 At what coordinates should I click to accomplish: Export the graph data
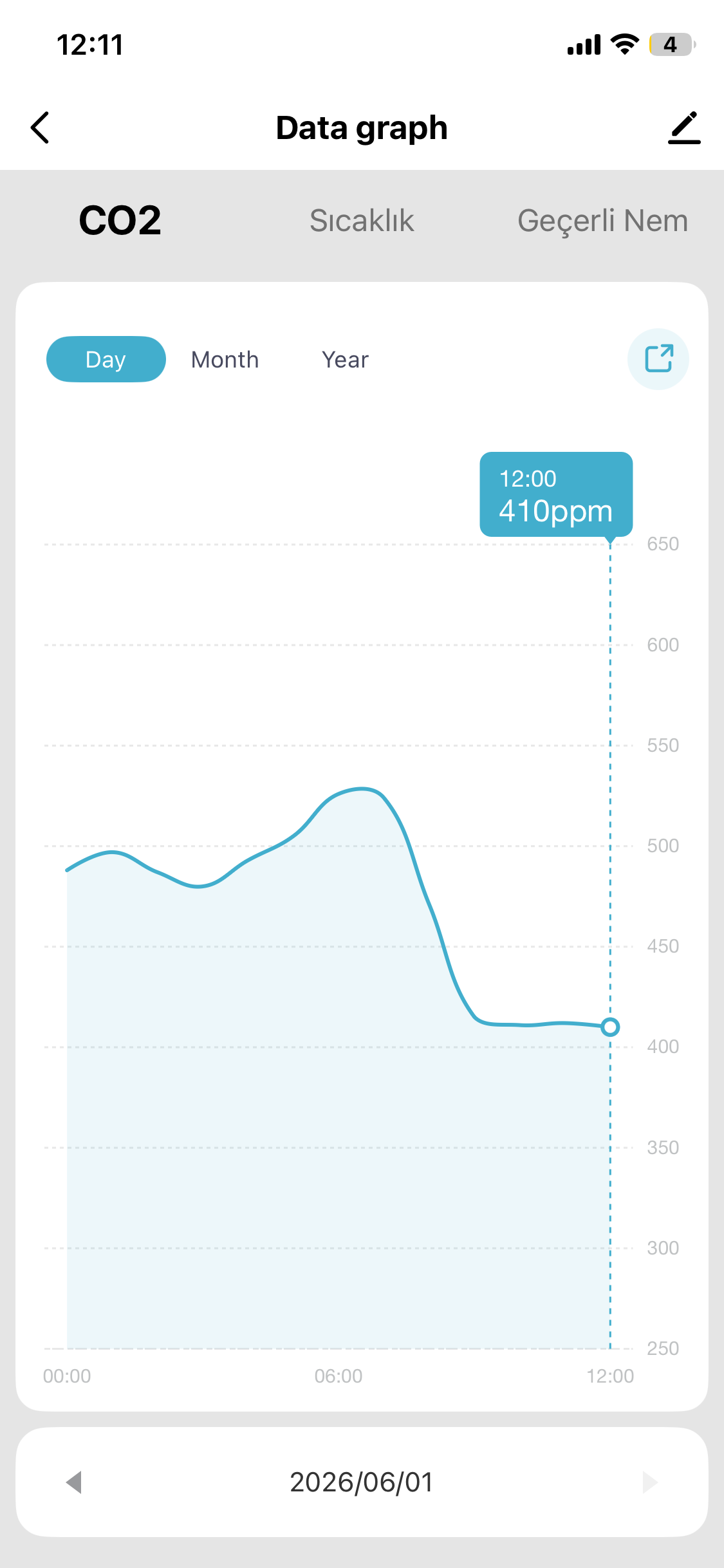[658, 359]
